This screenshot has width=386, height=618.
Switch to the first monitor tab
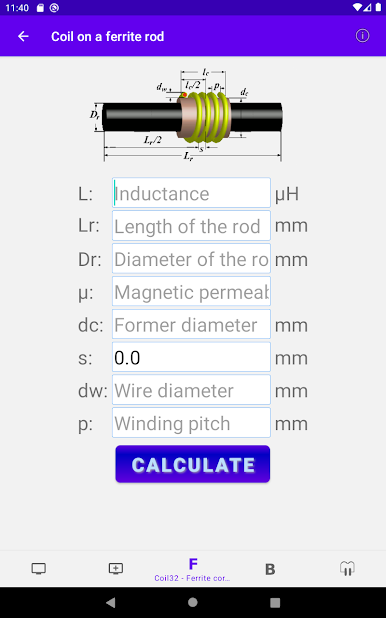[39, 568]
